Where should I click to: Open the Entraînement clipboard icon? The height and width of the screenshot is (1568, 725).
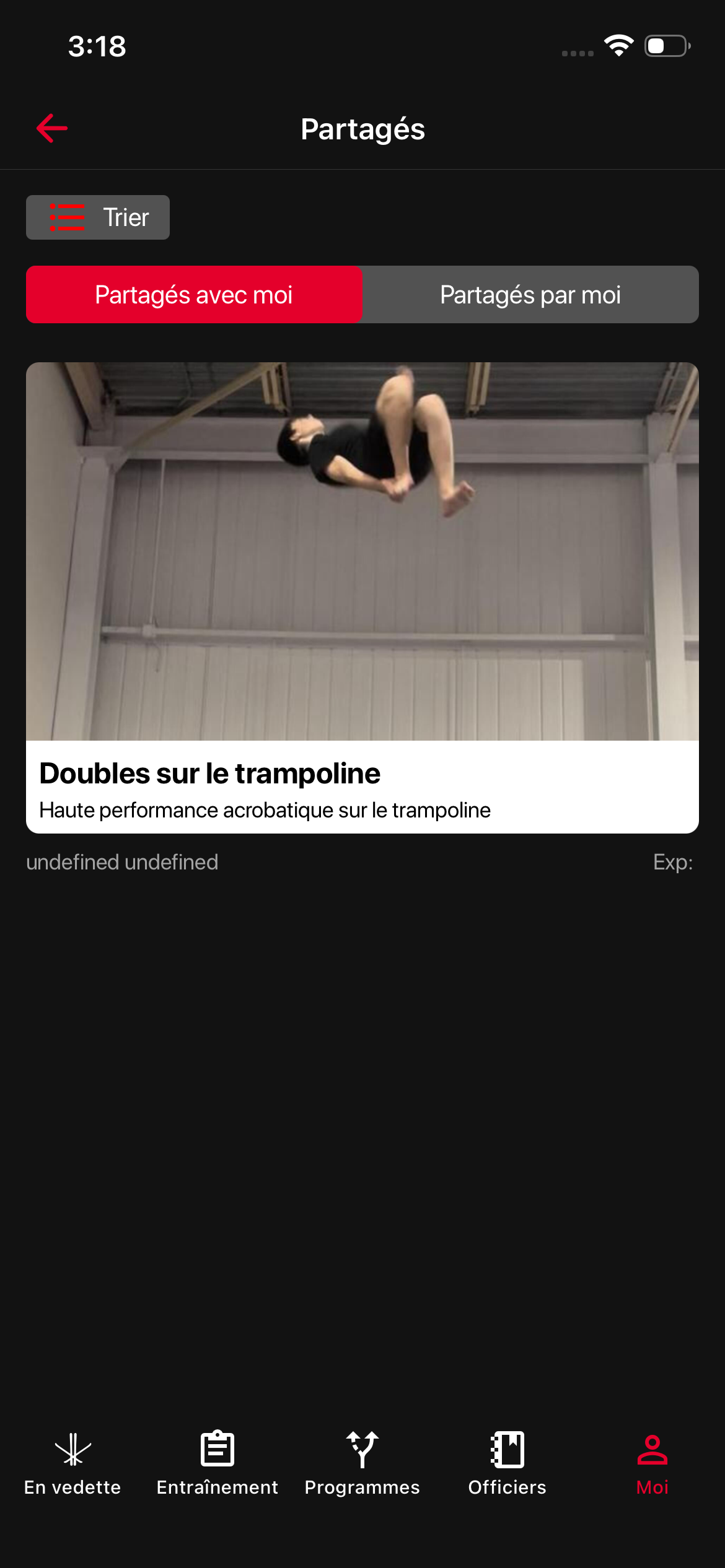[x=217, y=1451]
